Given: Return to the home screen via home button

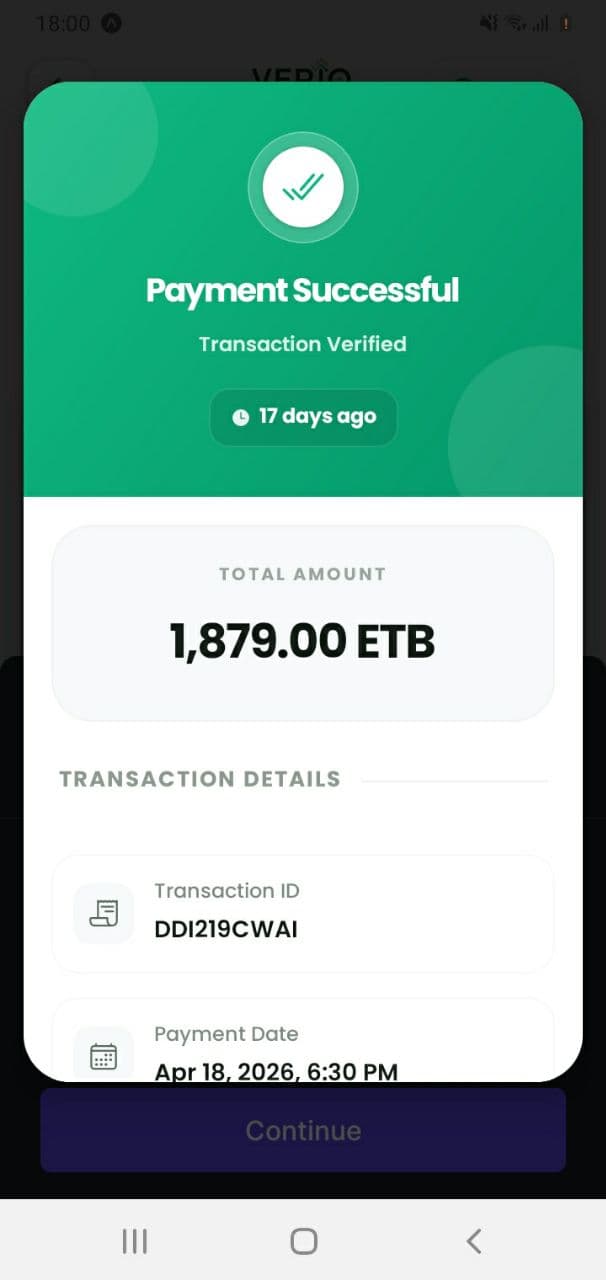Looking at the screenshot, I should (304, 1241).
